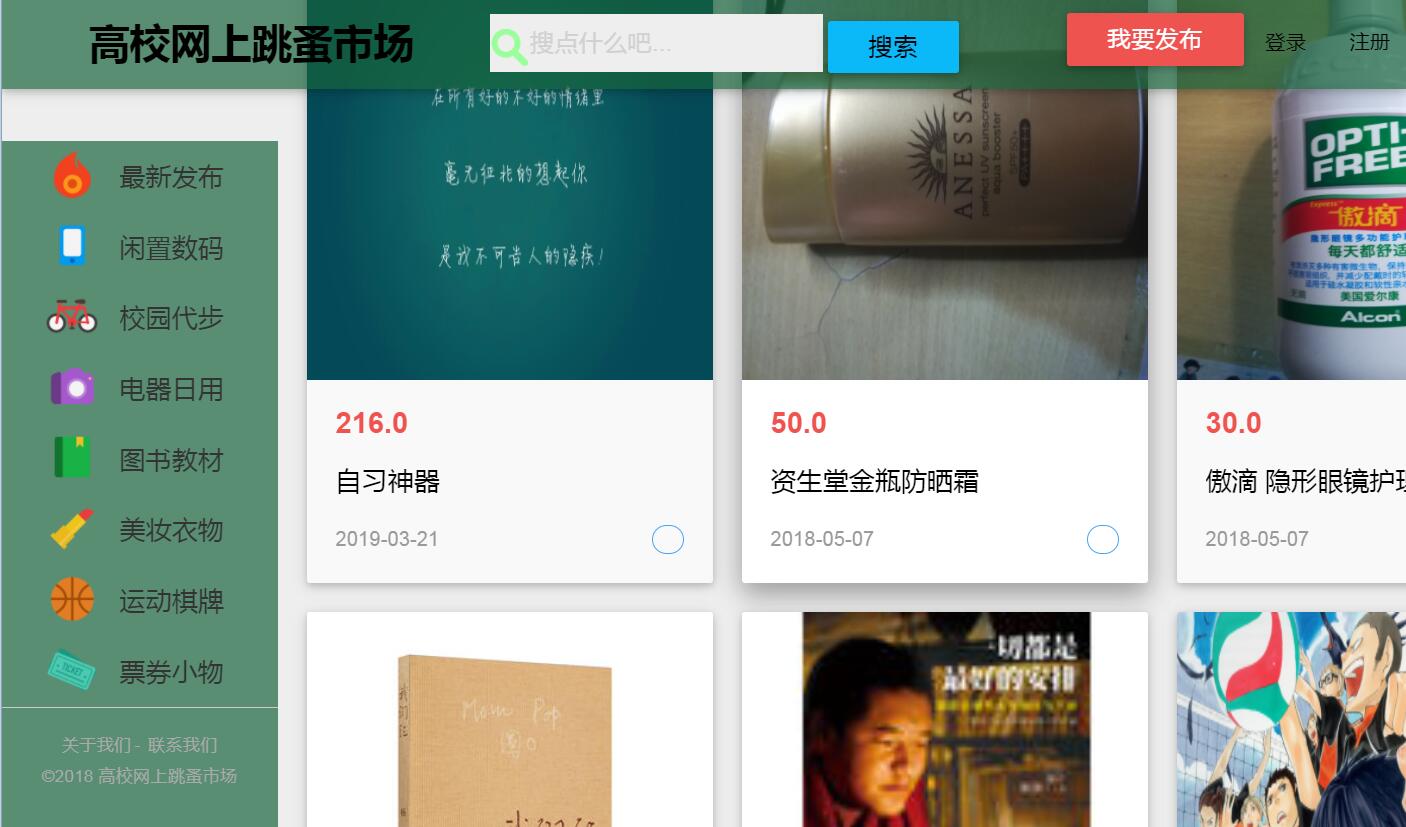The image size is (1406, 827).
Task: Open the 校园代步 category
Action: (170, 318)
